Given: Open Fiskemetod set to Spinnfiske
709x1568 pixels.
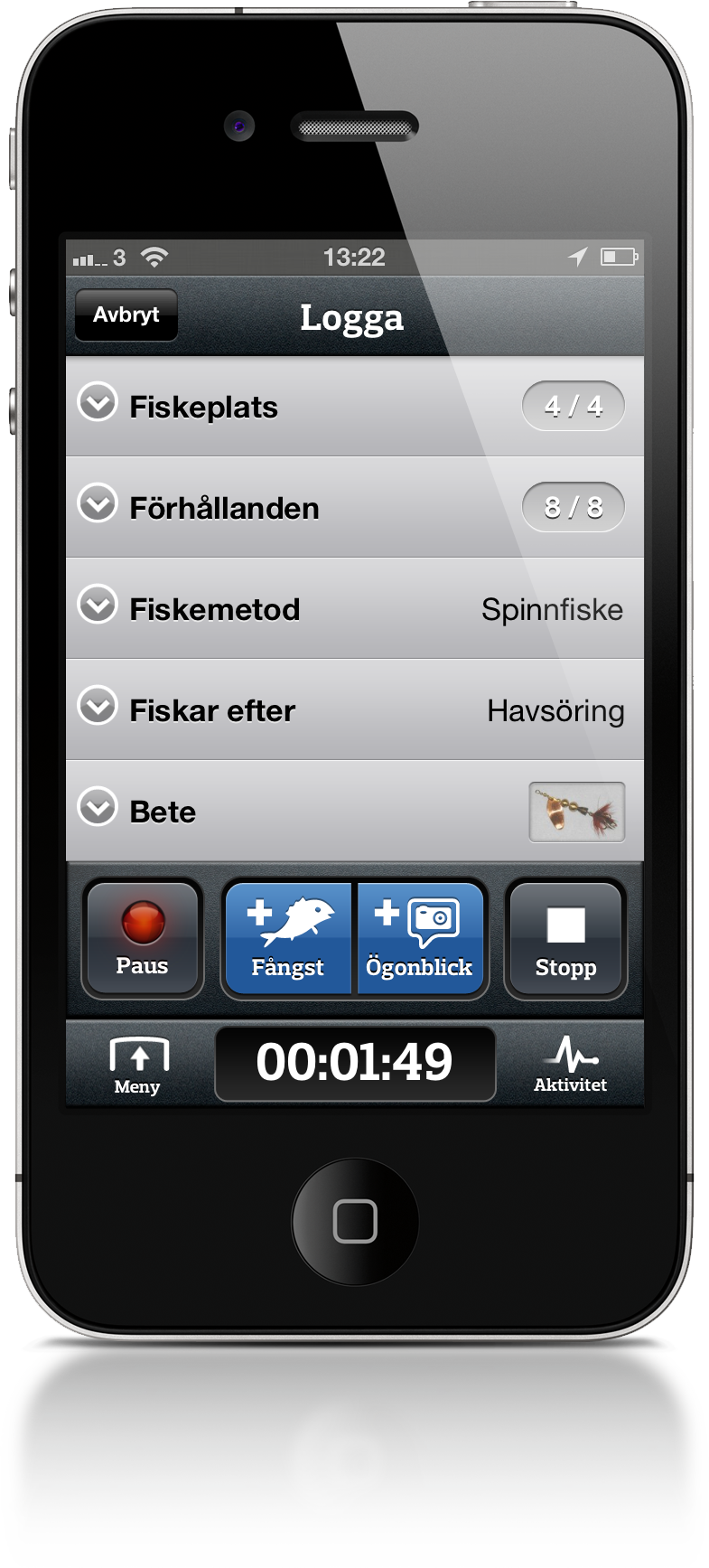Looking at the screenshot, I should click(x=354, y=609).
